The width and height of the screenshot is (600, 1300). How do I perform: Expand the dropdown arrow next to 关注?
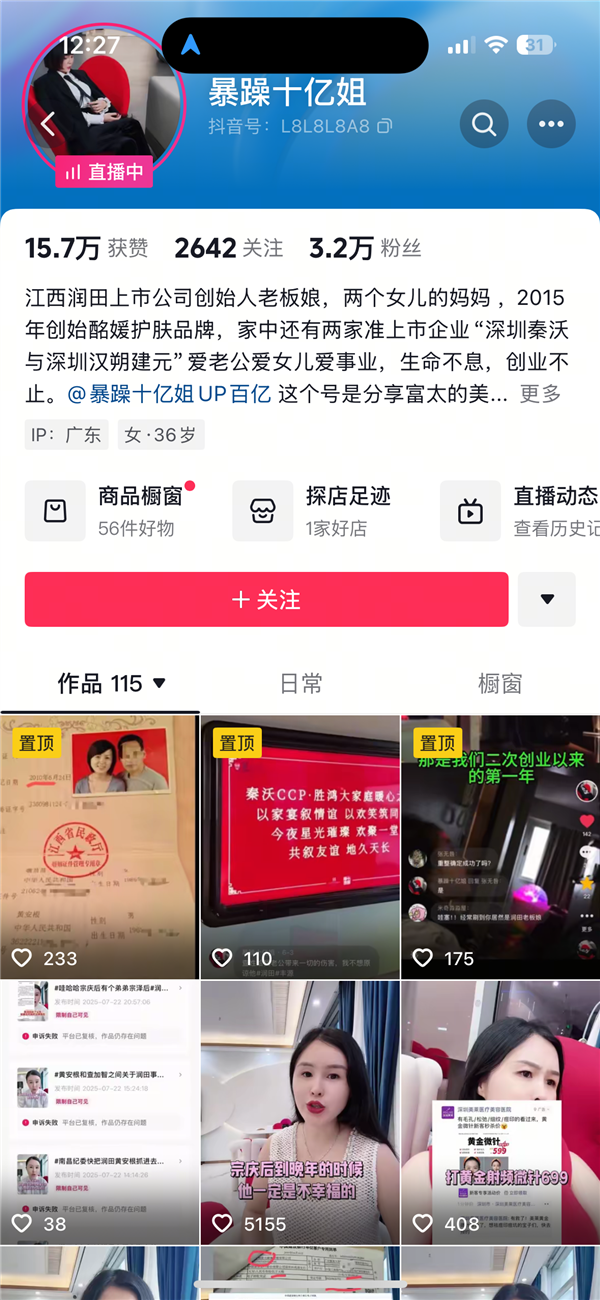547,600
